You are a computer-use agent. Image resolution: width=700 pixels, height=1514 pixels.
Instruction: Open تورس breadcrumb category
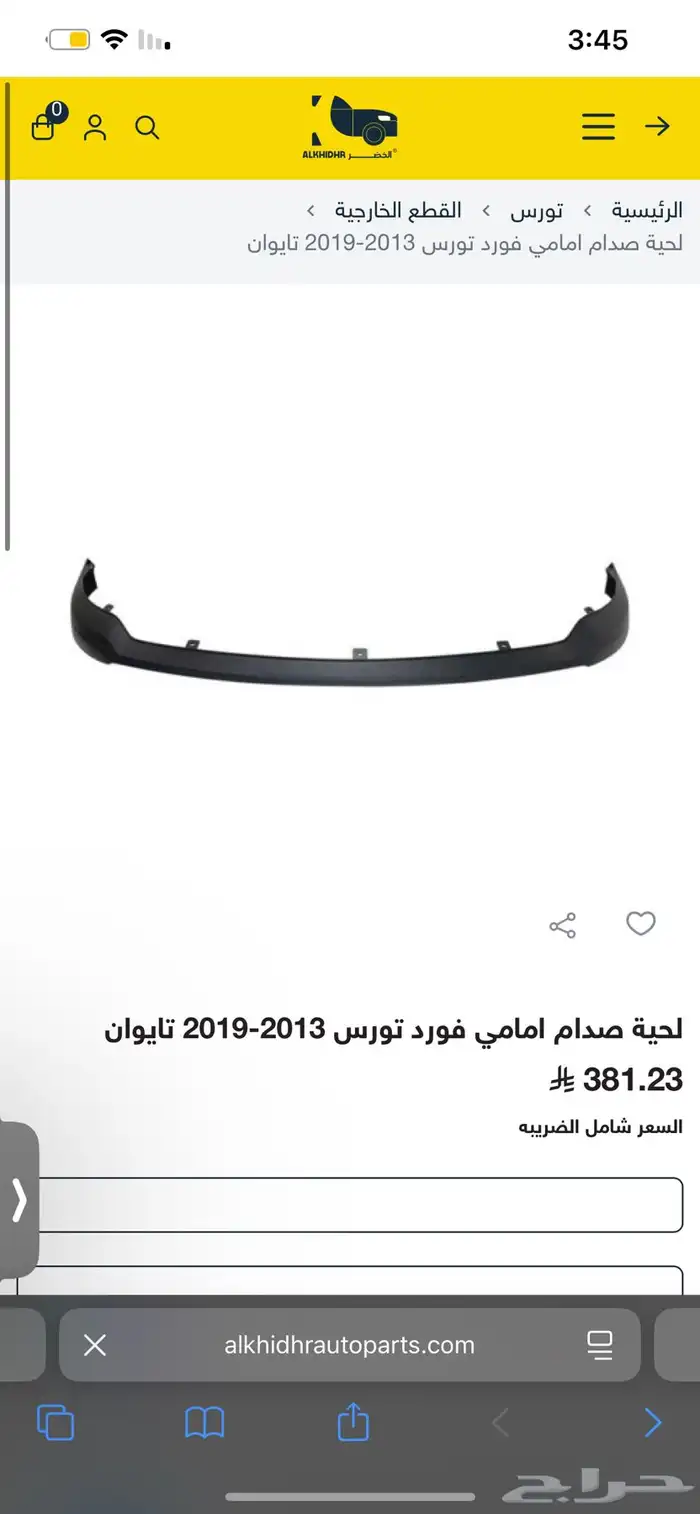click(x=536, y=211)
